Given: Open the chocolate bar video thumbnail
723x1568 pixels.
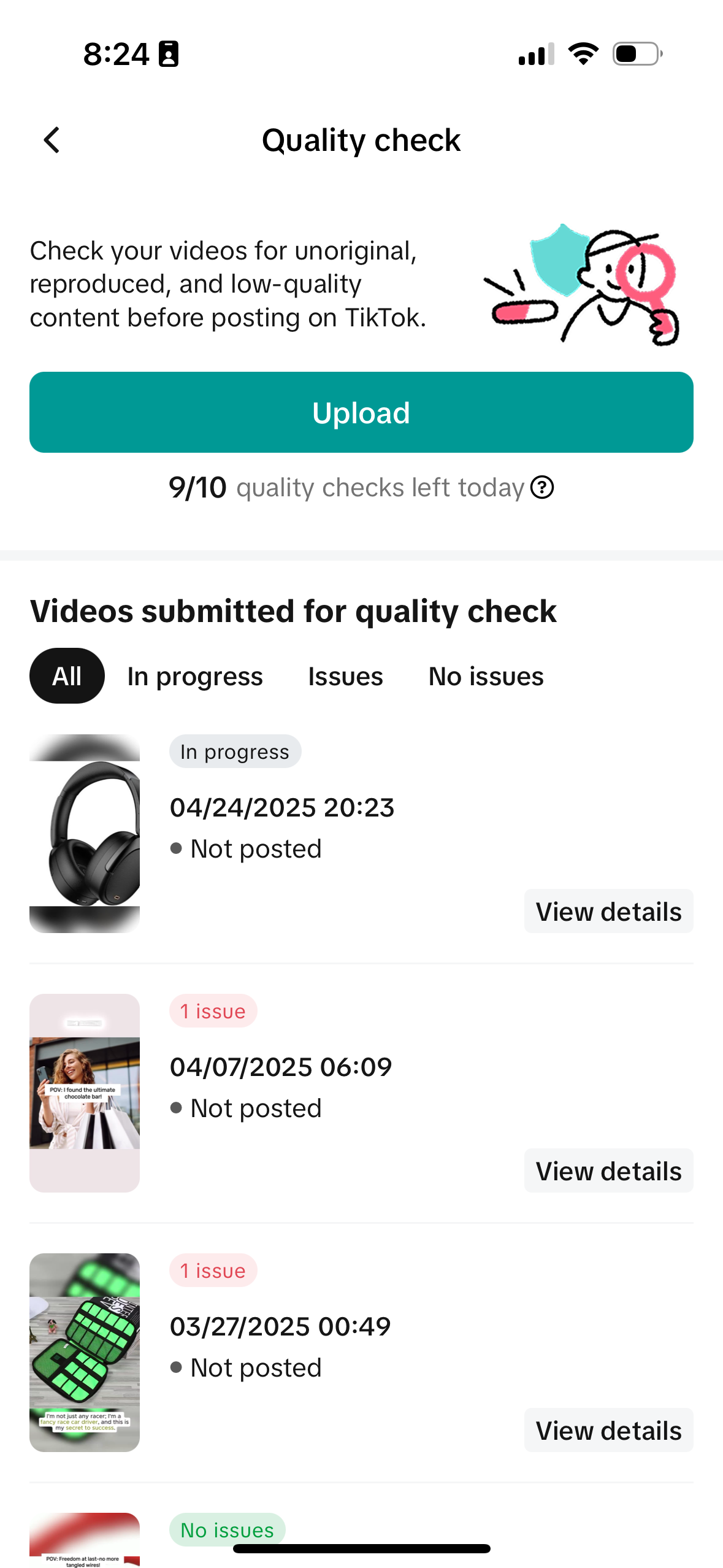Looking at the screenshot, I should click(85, 1093).
